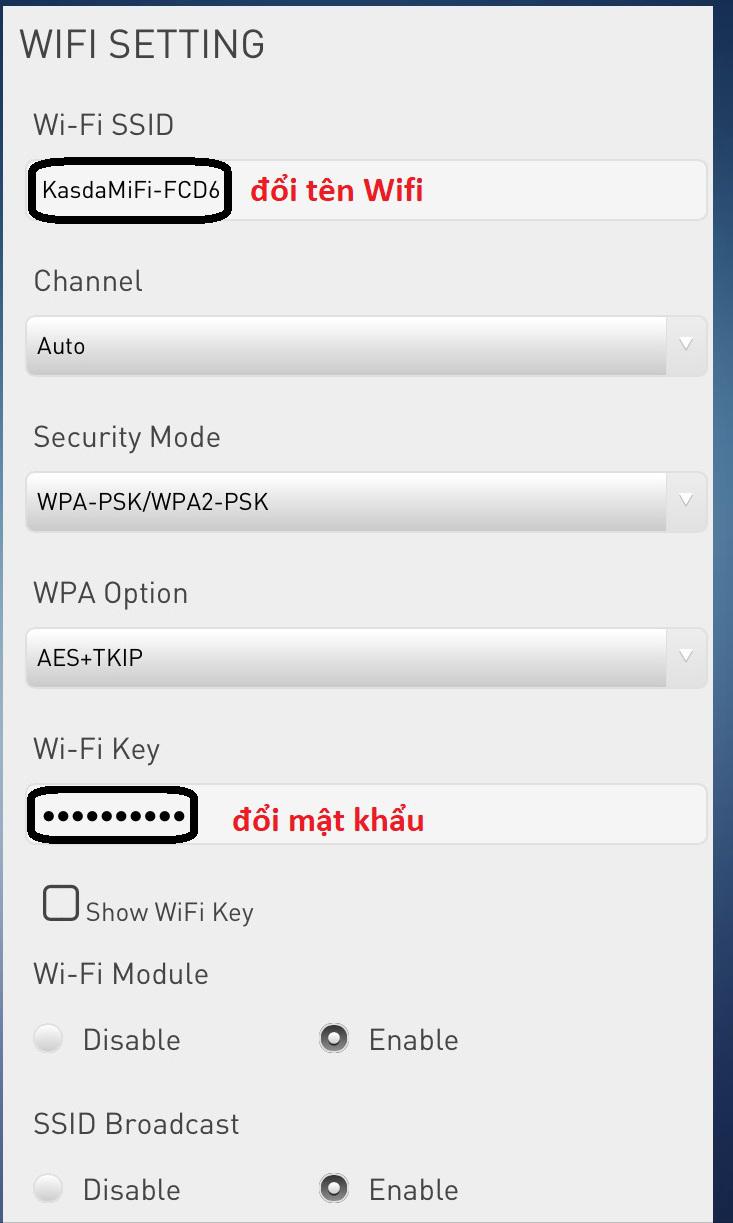Choose Disable for SSID Broadcast
The image size is (733, 1223).
pyautogui.click(x=48, y=1189)
